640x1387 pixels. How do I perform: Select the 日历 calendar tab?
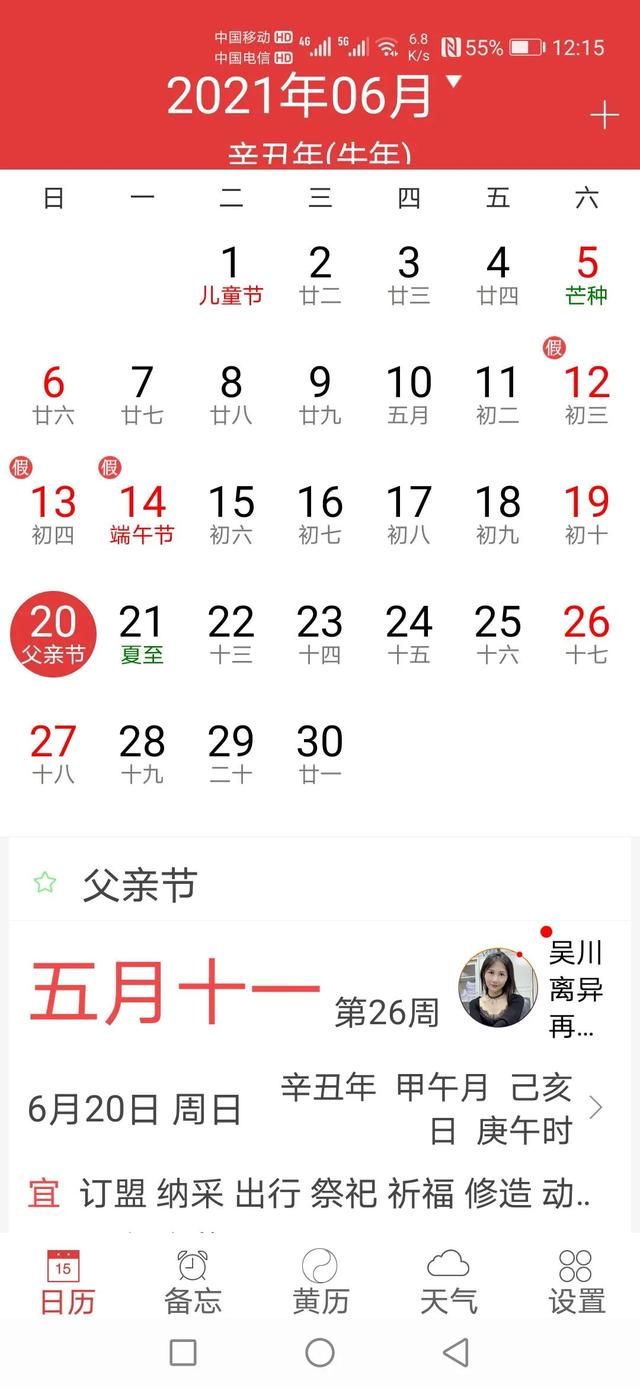coord(65,1282)
